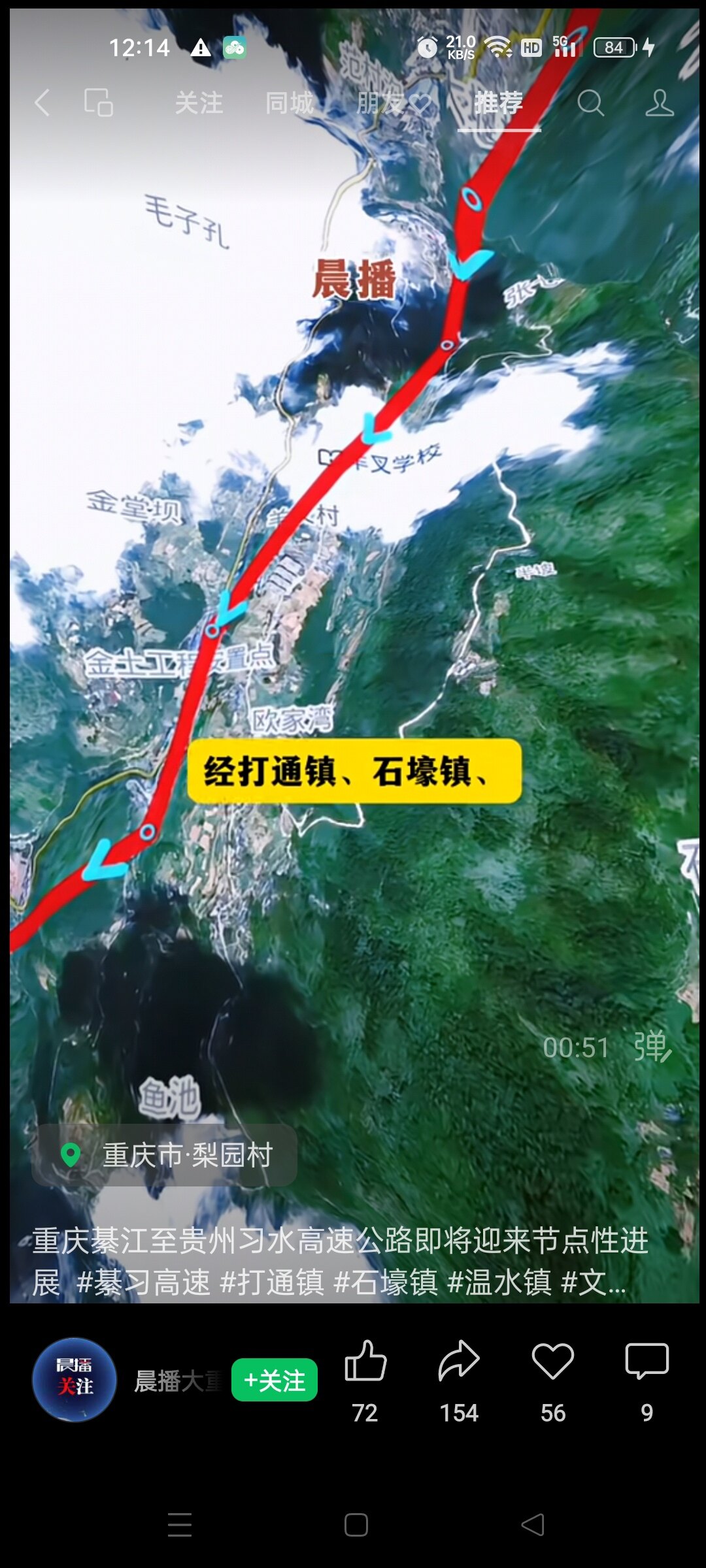706x1568 pixels.
Task: Go back using the top-left arrow
Action: (42, 103)
